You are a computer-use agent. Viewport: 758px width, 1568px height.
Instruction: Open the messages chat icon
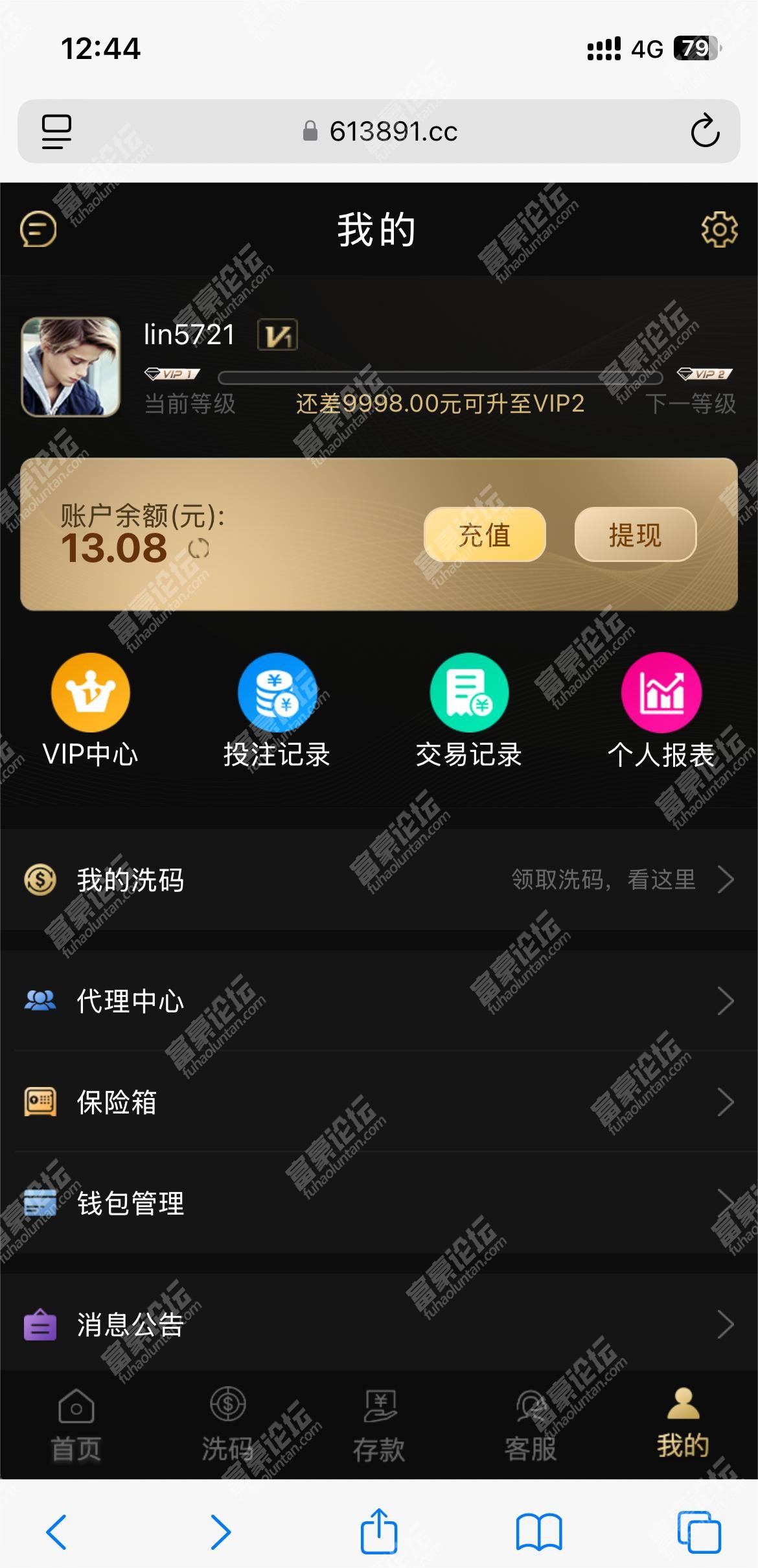click(x=38, y=229)
